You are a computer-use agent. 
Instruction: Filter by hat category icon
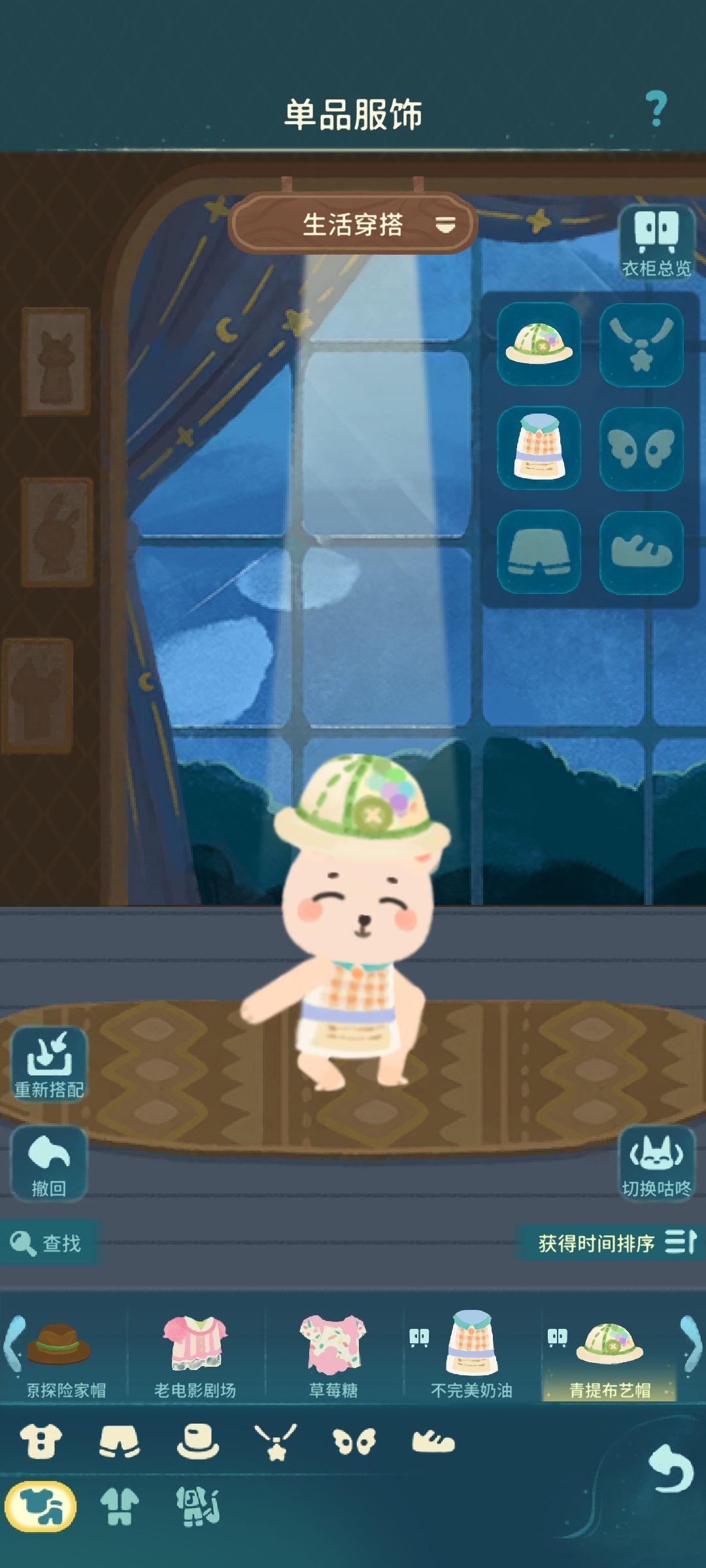[x=197, y=1441]
